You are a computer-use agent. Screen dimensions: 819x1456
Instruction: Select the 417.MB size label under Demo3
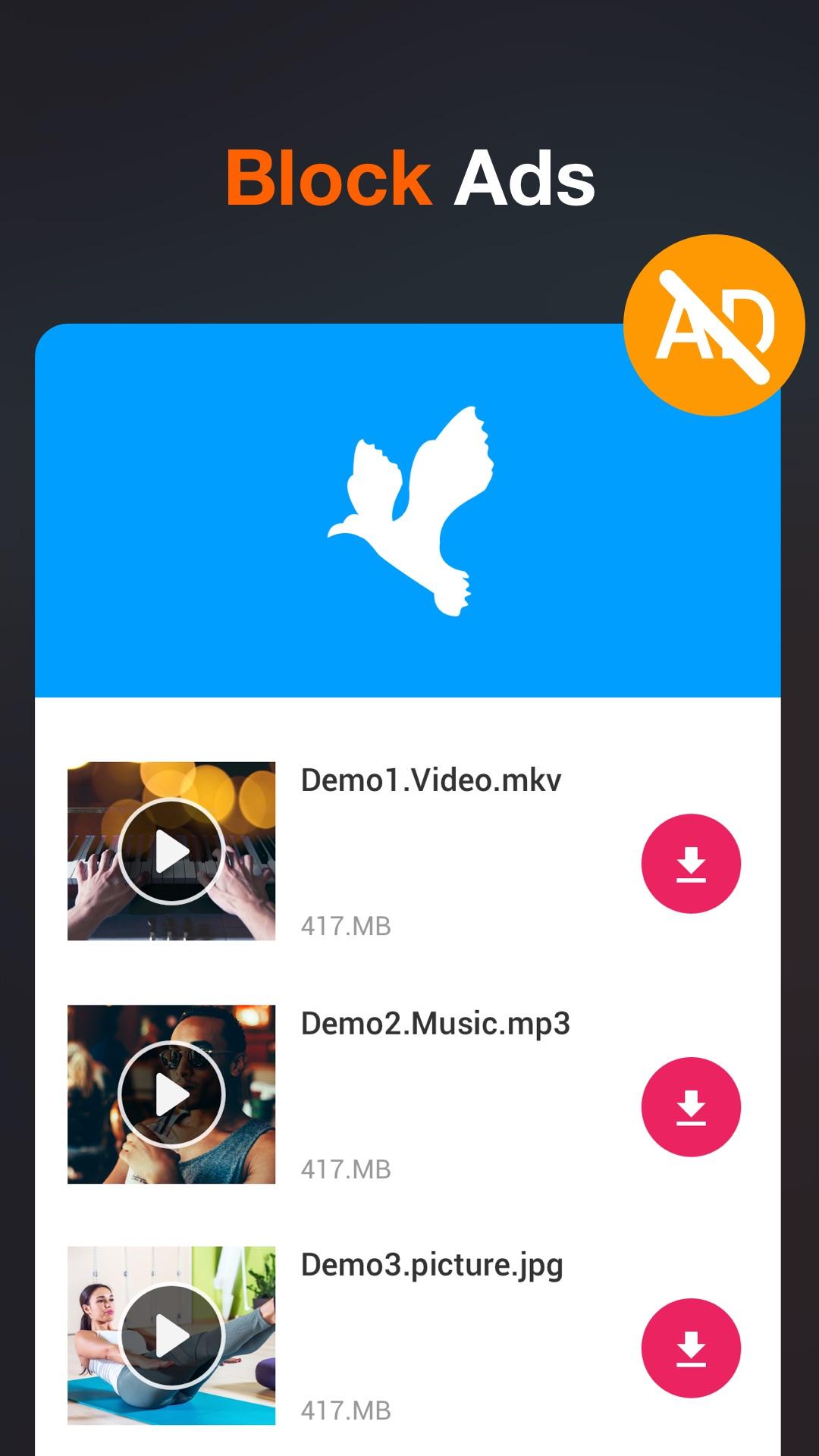click(x=346, y=1409)
